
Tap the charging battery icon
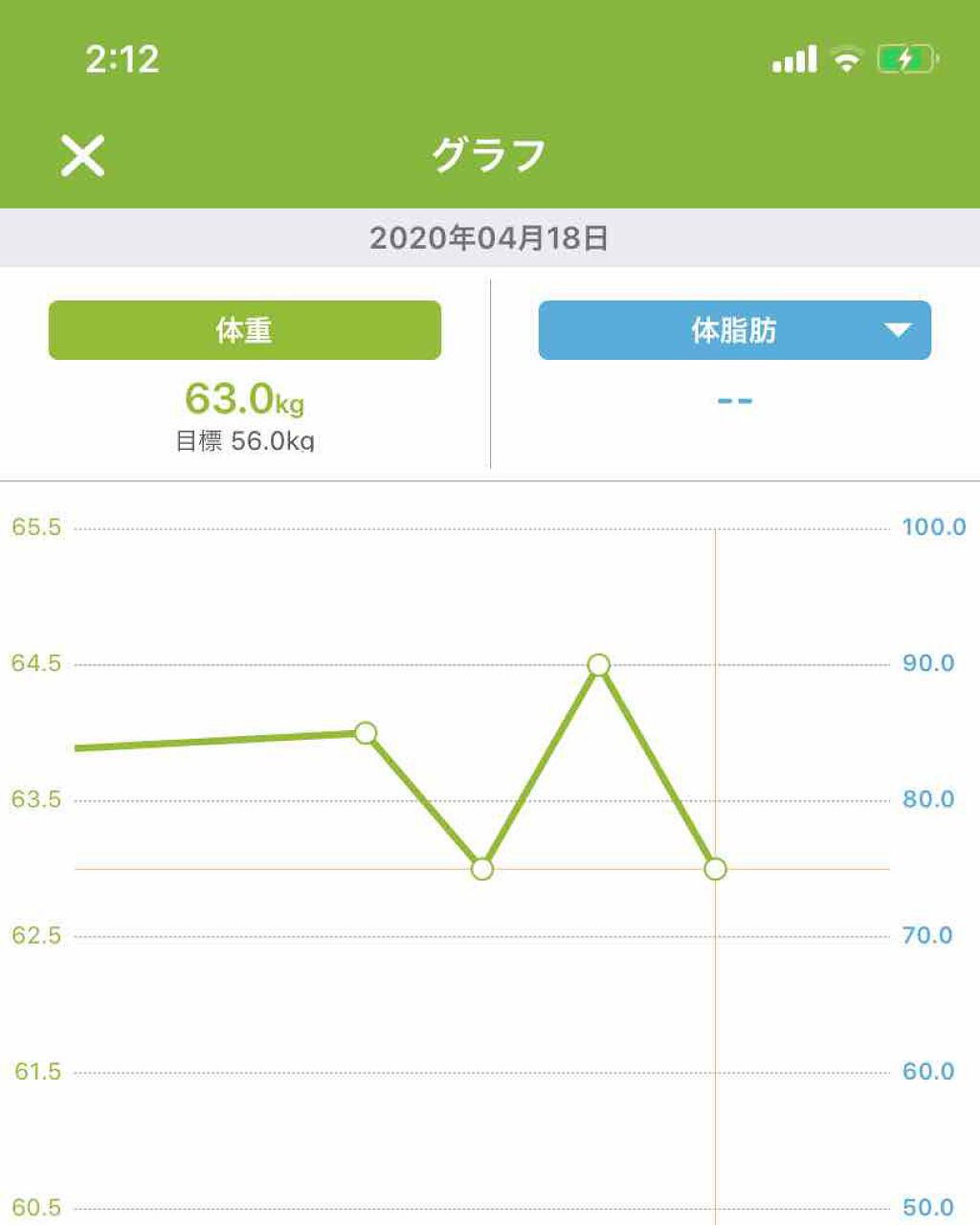(x=903, y=57)
